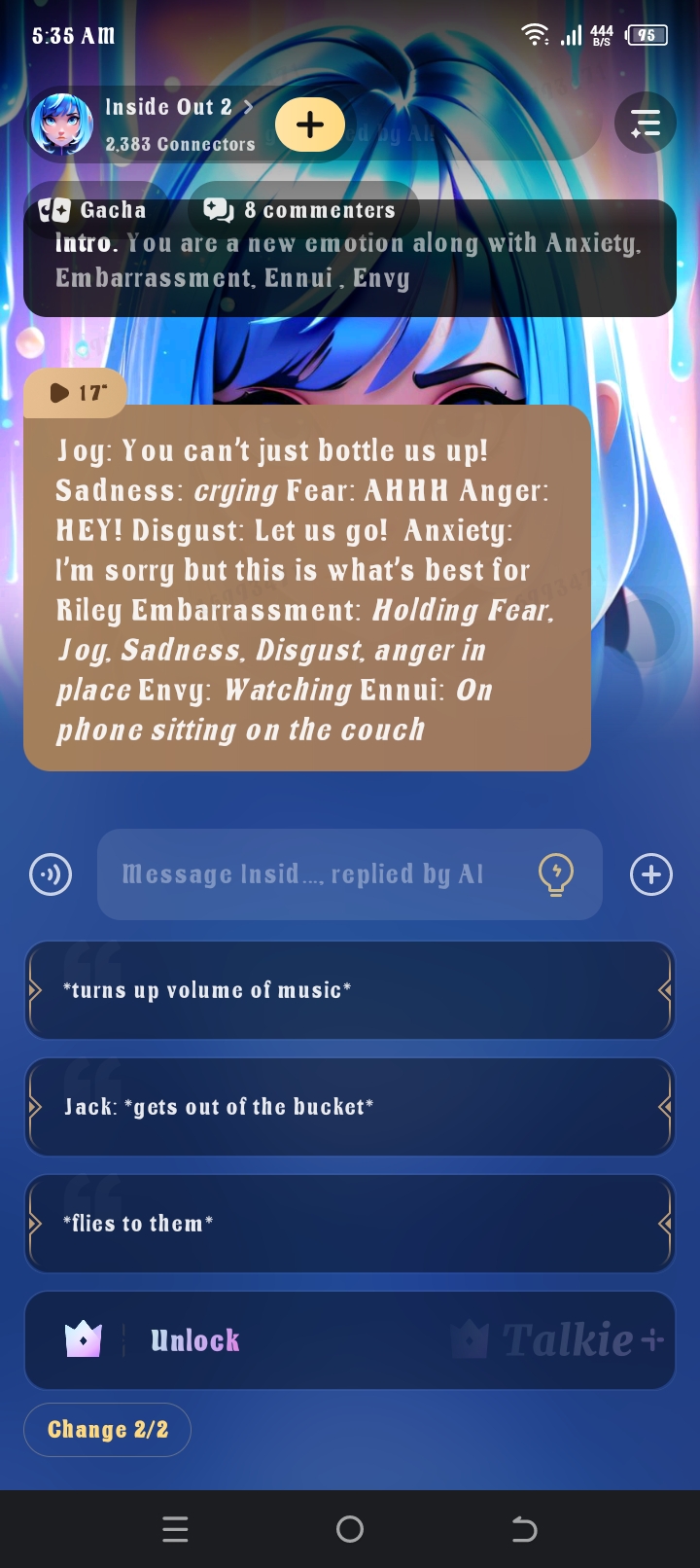Tap the yellow plus connect button

[x=310, y=125]
